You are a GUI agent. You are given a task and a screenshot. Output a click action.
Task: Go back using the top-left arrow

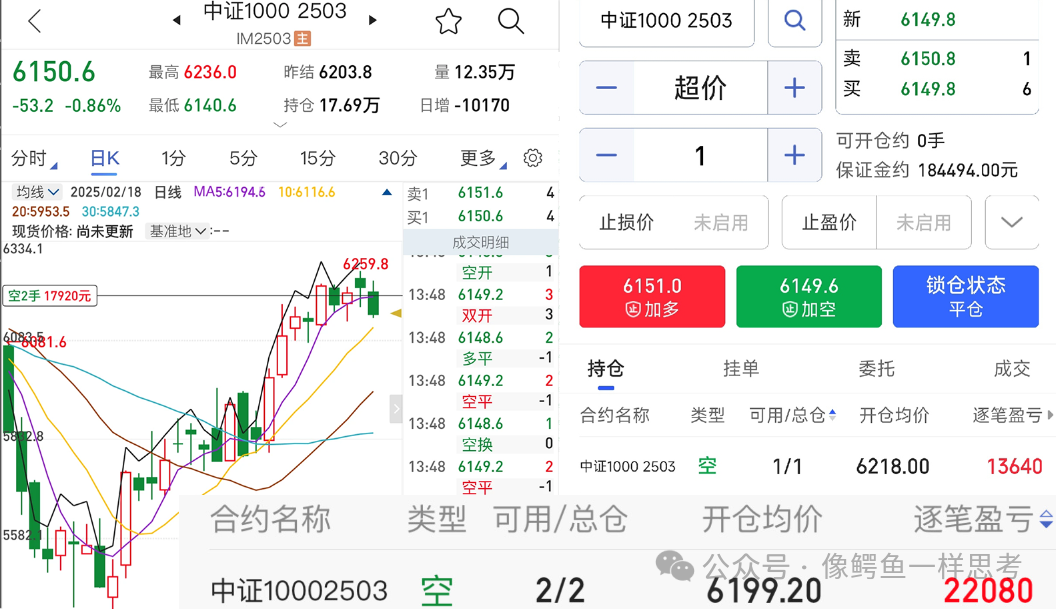(35, 21)
